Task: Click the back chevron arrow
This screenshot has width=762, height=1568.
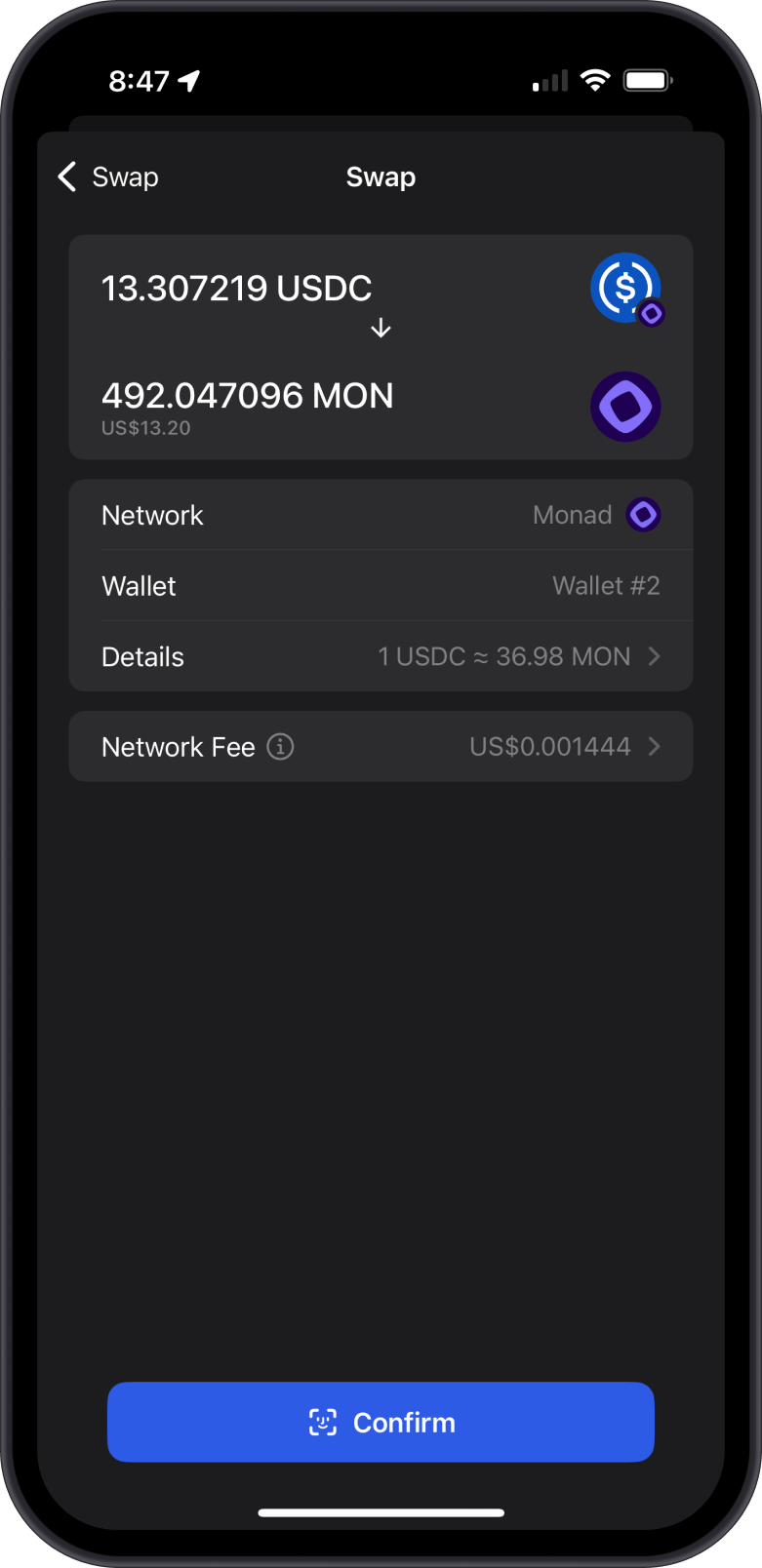Action: click(x=65, y=176)
